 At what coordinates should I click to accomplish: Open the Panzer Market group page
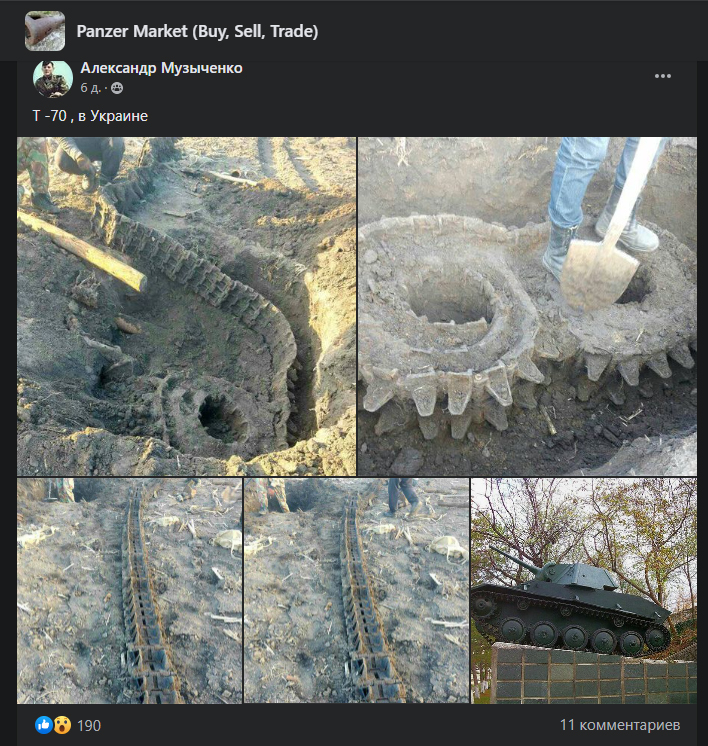pos(197,31)
